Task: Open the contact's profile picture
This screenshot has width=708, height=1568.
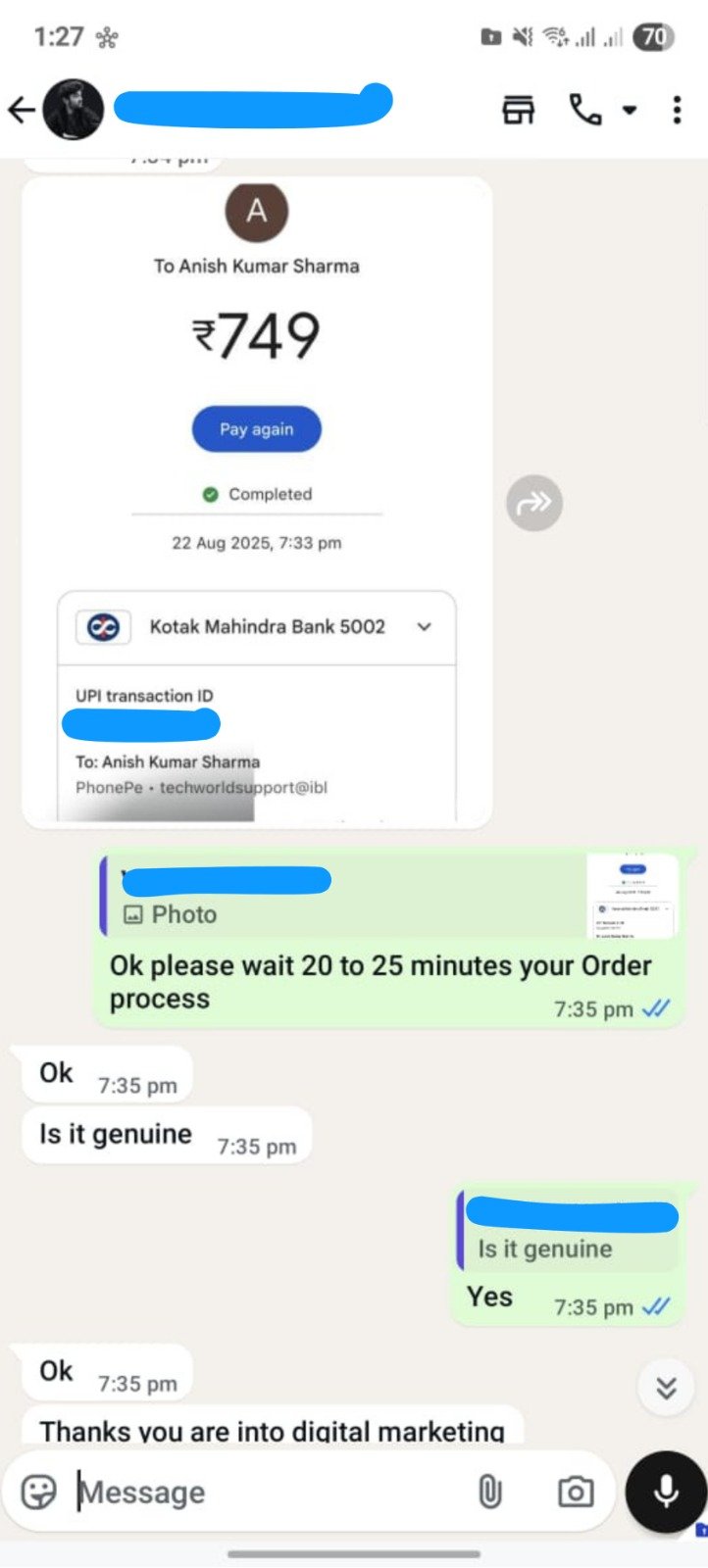Action: coord(73,110)
